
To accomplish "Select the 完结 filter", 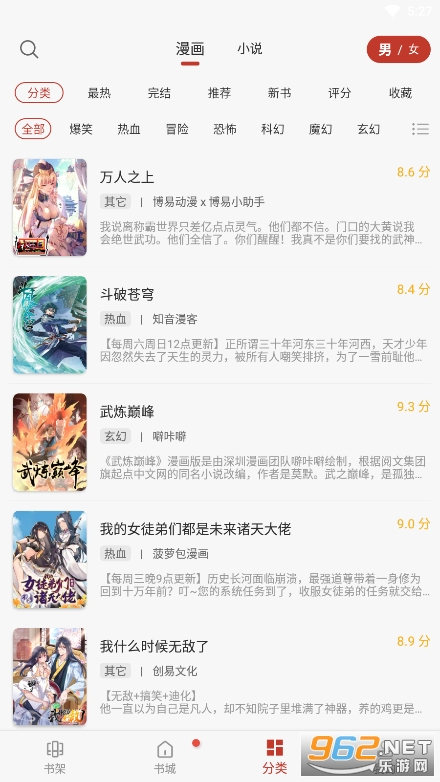I will (159, 93).
